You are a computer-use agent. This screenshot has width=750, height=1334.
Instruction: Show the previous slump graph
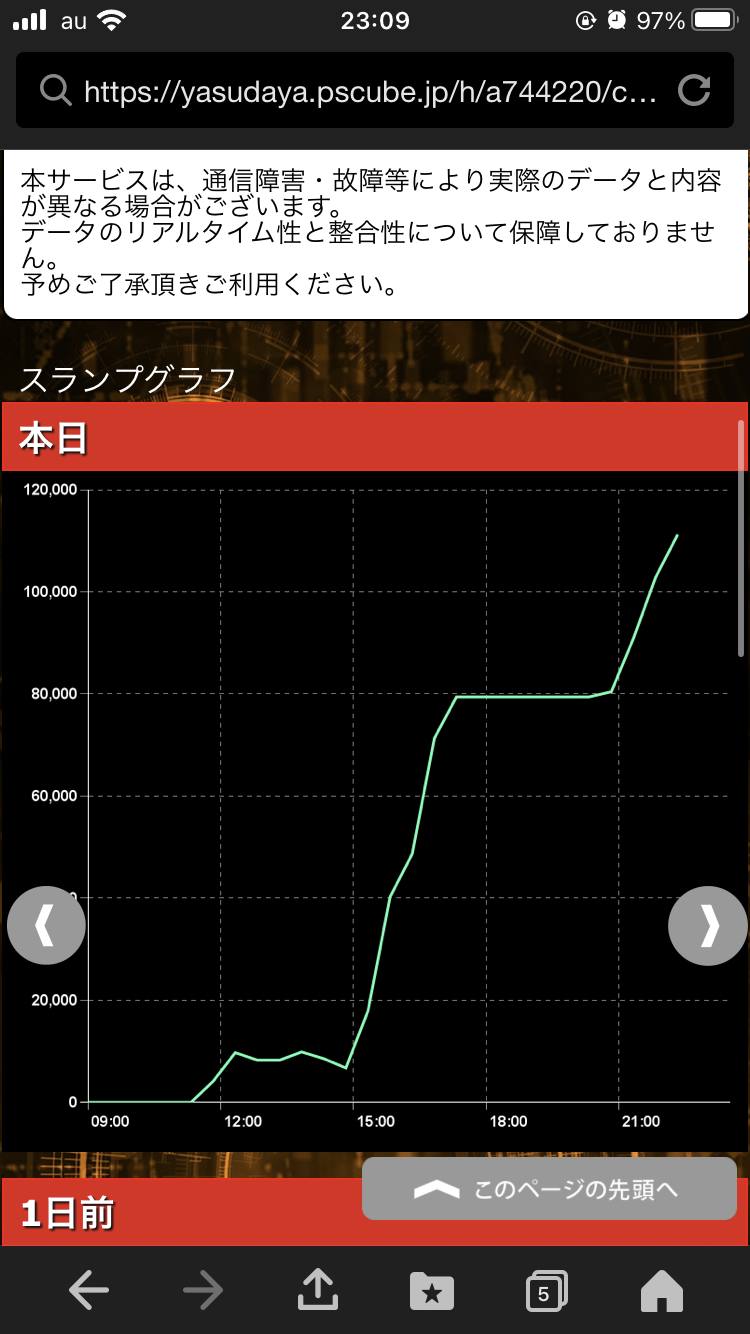46,926
